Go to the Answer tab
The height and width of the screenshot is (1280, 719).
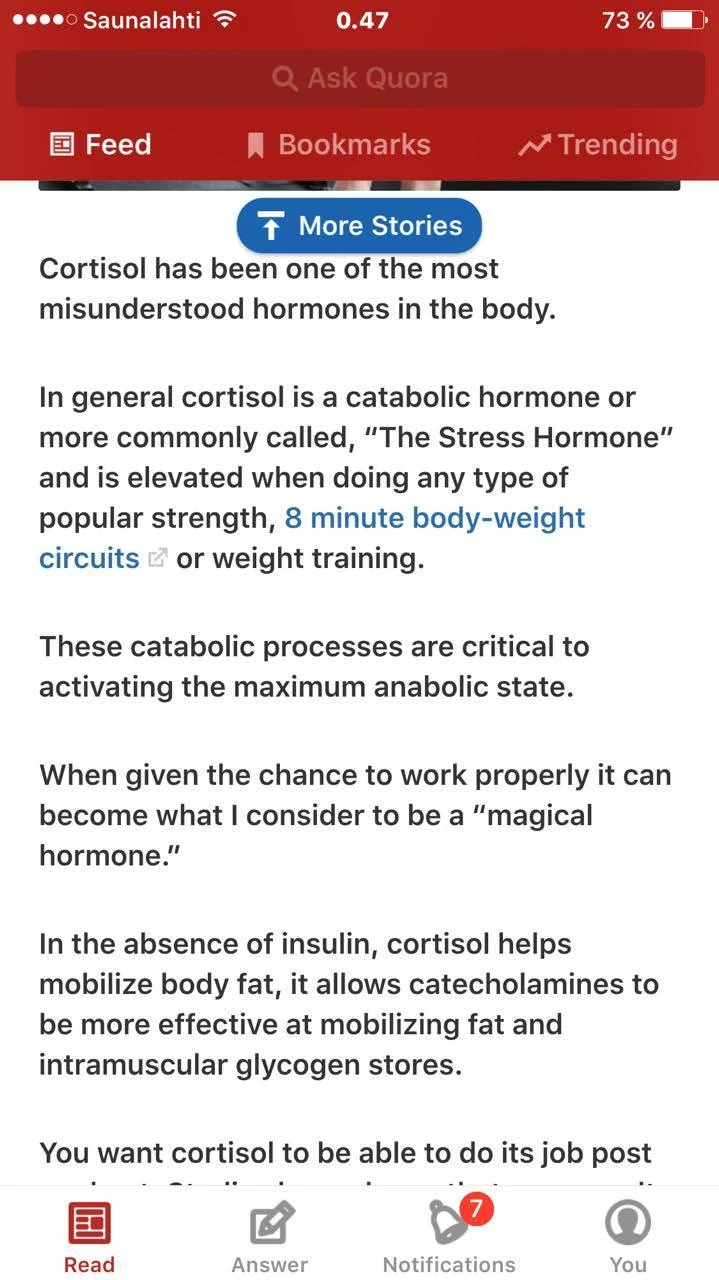(x=270, y=1237)
